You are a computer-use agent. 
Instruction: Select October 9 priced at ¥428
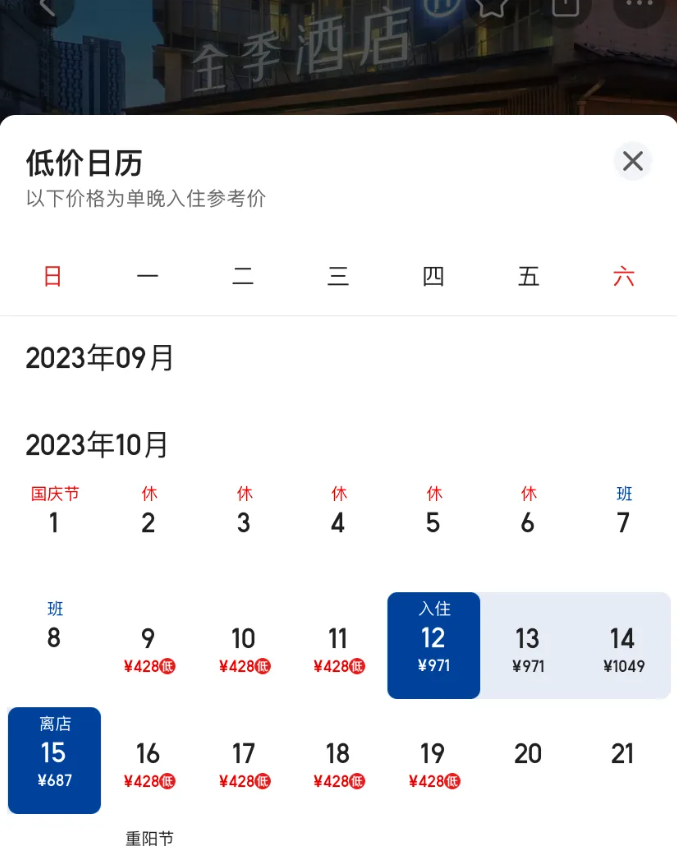148,648
